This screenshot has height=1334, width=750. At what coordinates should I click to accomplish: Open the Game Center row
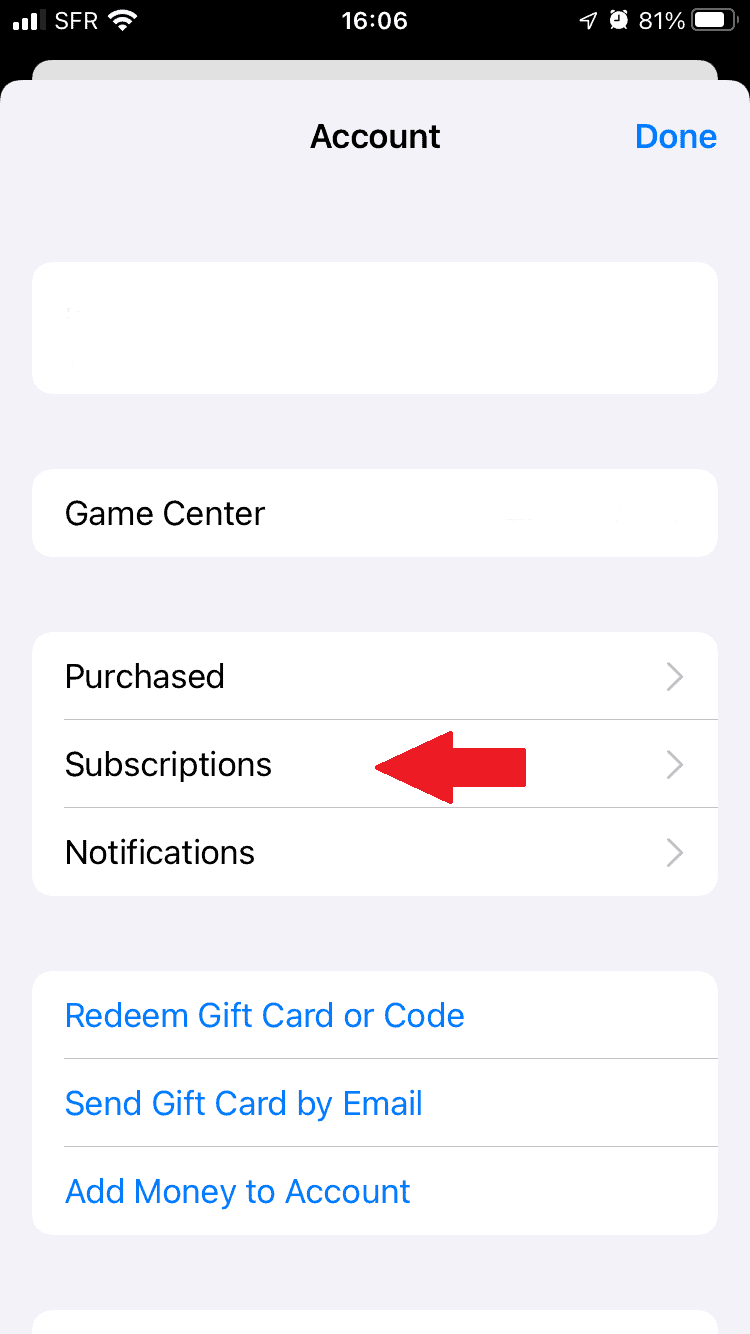pyautogui.click(x=375, y=513)
